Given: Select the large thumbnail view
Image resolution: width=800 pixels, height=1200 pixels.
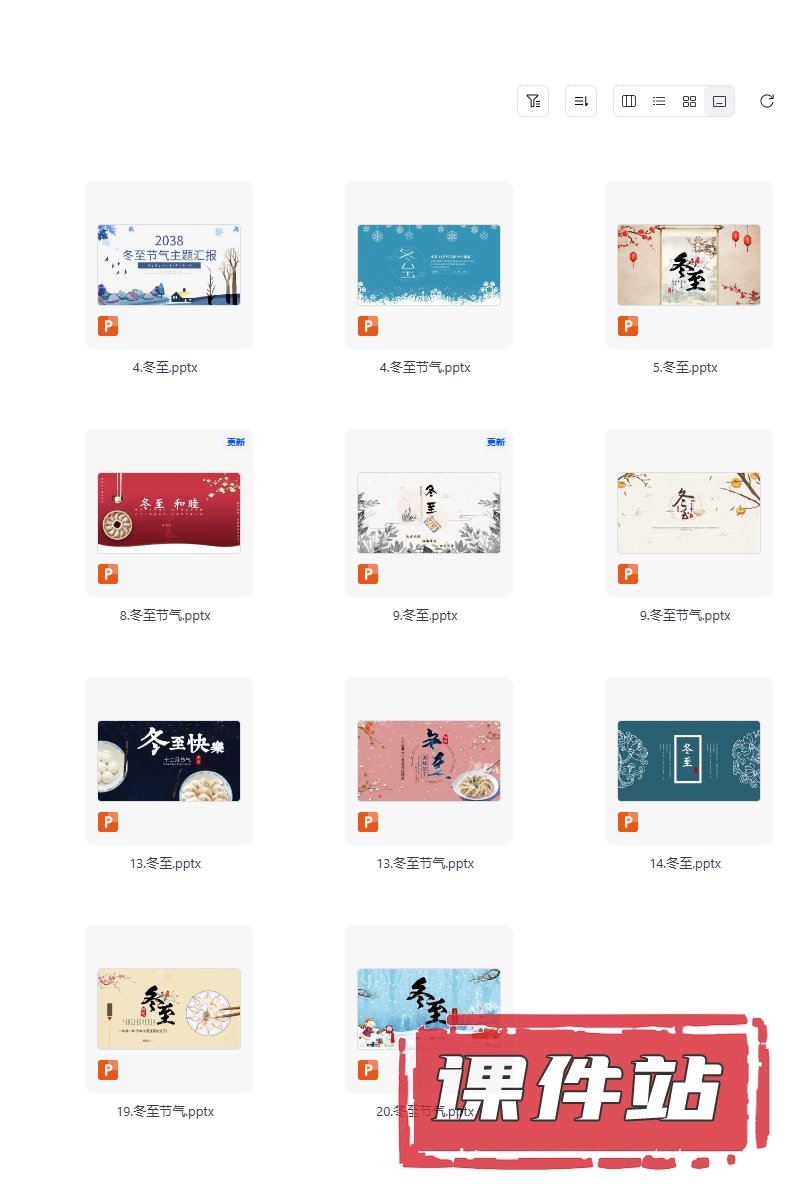Looking at the screenshot, I should [719, 101].
